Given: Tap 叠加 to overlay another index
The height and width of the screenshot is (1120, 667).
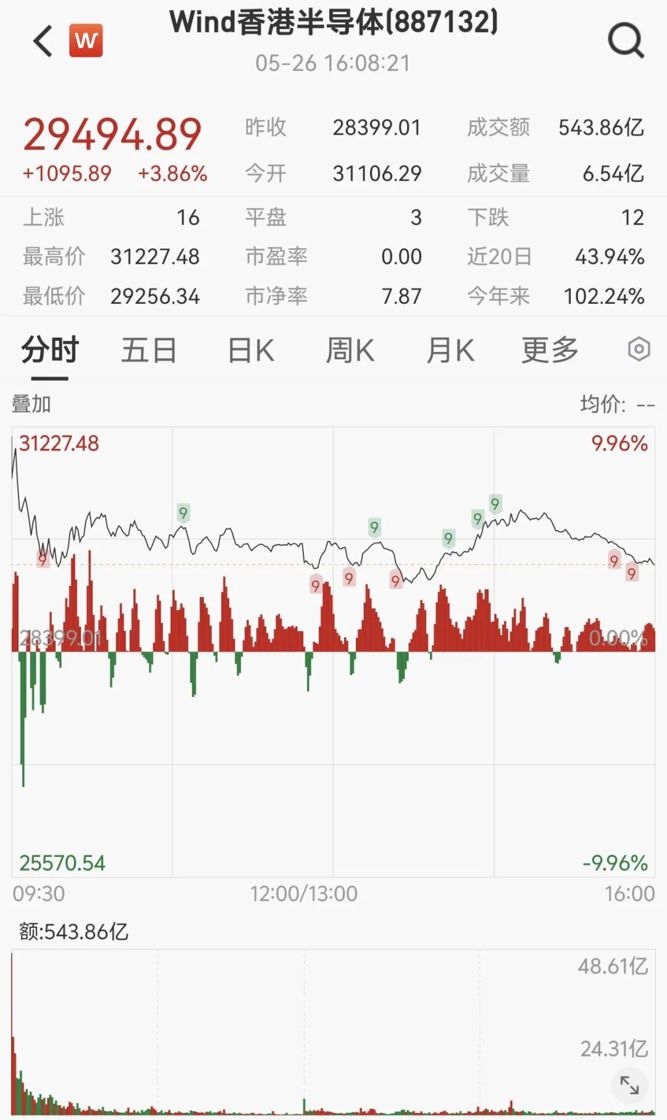Looking at the screenshot, I should (31, 404).
